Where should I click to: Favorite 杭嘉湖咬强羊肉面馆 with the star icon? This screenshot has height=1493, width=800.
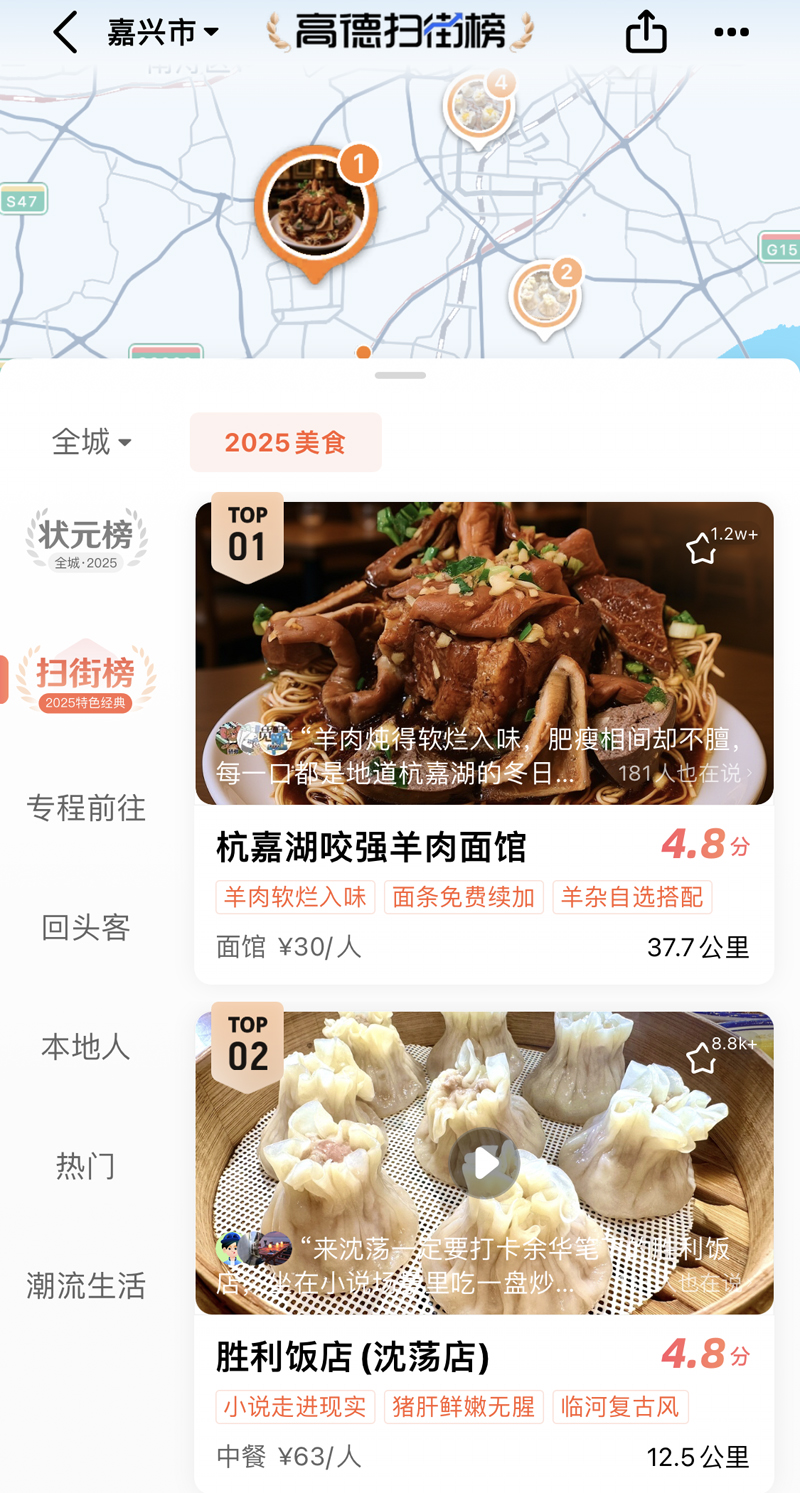click(x=702, y=548)
